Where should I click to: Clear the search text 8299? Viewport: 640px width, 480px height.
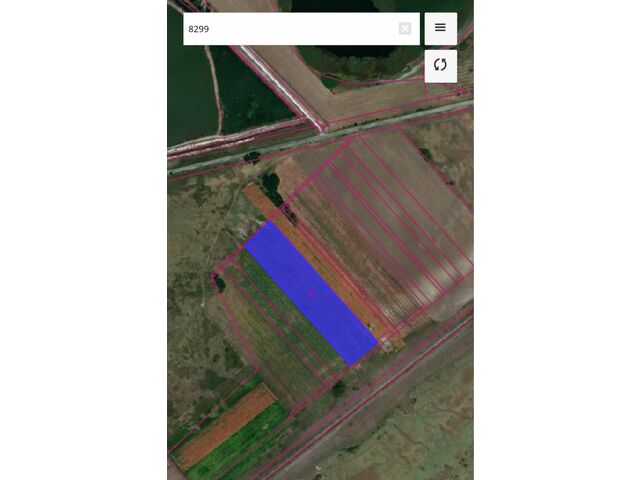point(405,29)
